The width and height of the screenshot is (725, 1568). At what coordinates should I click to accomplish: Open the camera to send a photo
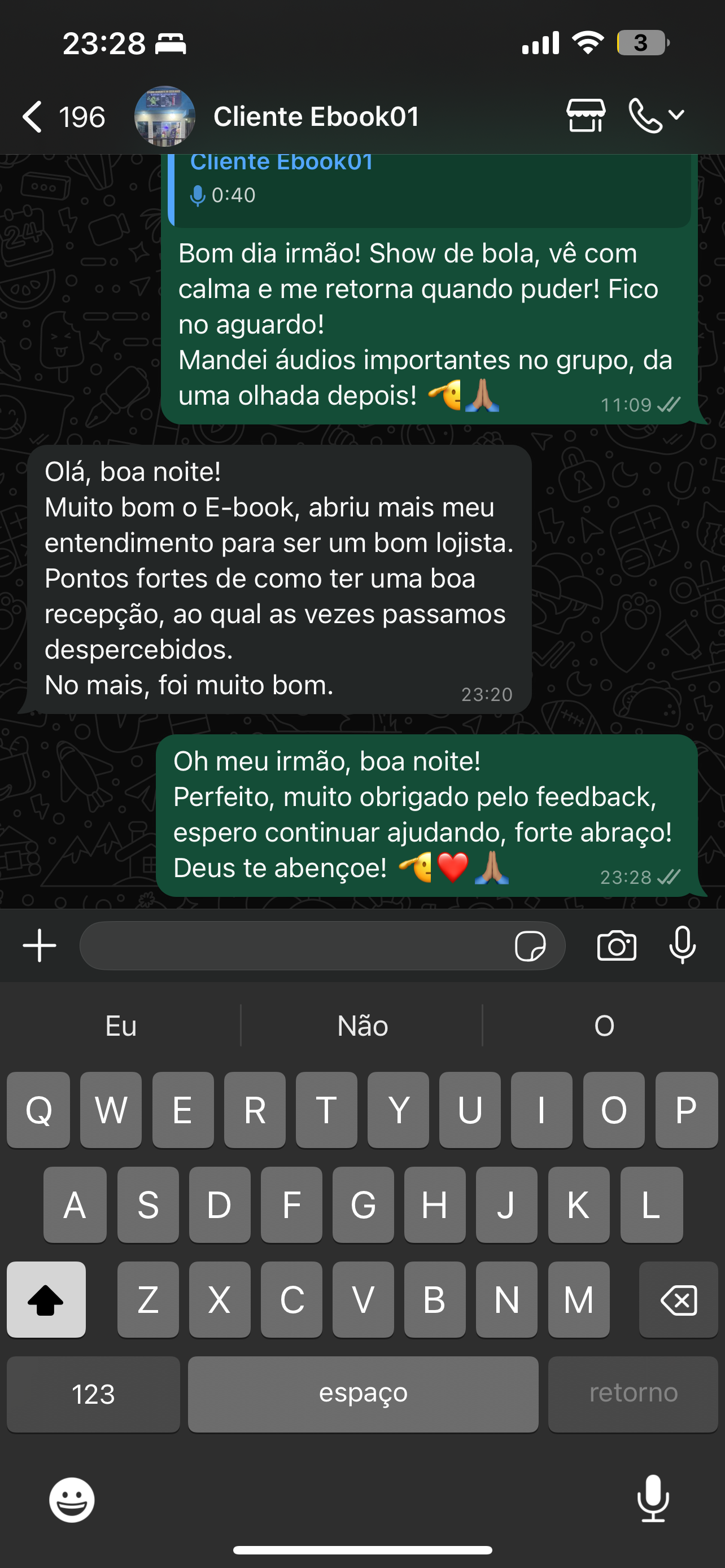[x=616, y=945]
